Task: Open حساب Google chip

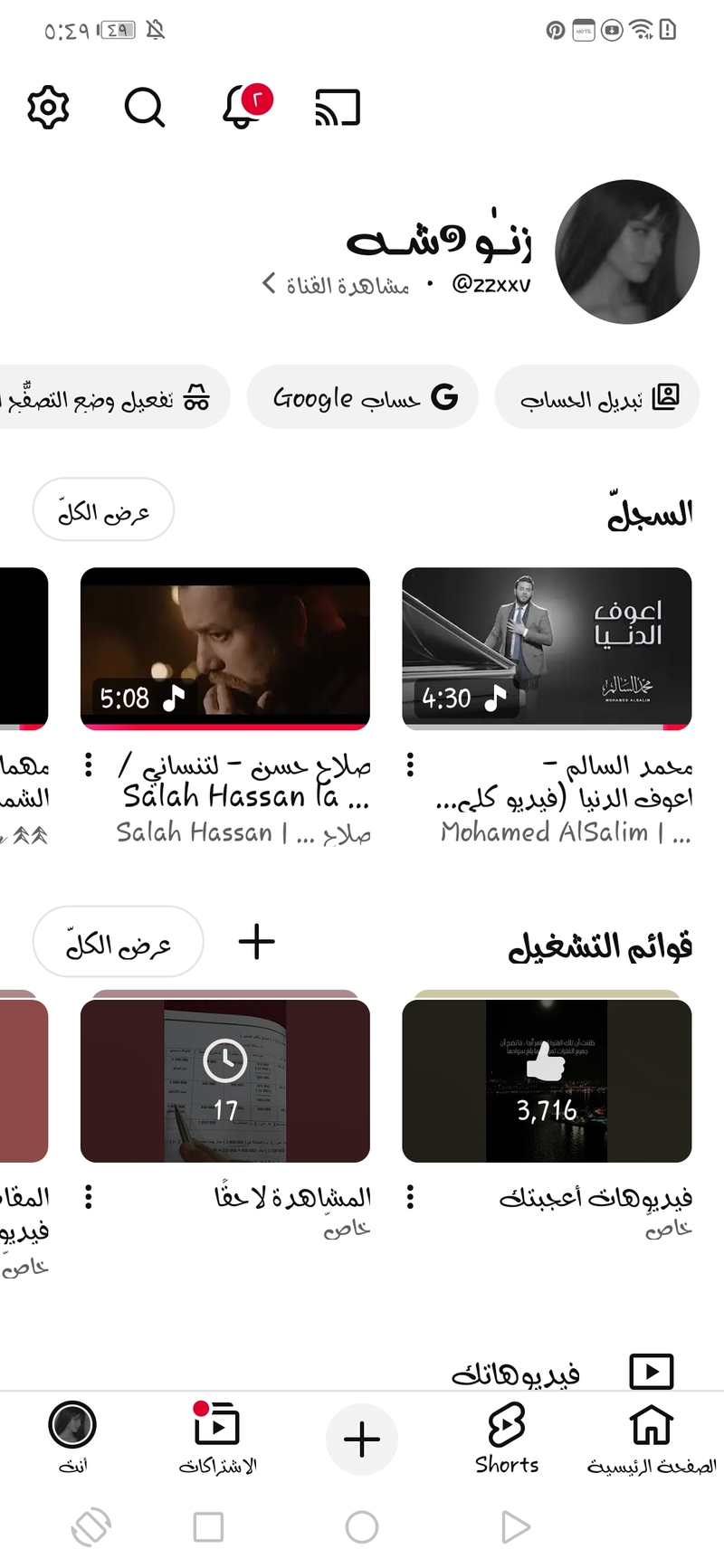Action: pos(363,397)
